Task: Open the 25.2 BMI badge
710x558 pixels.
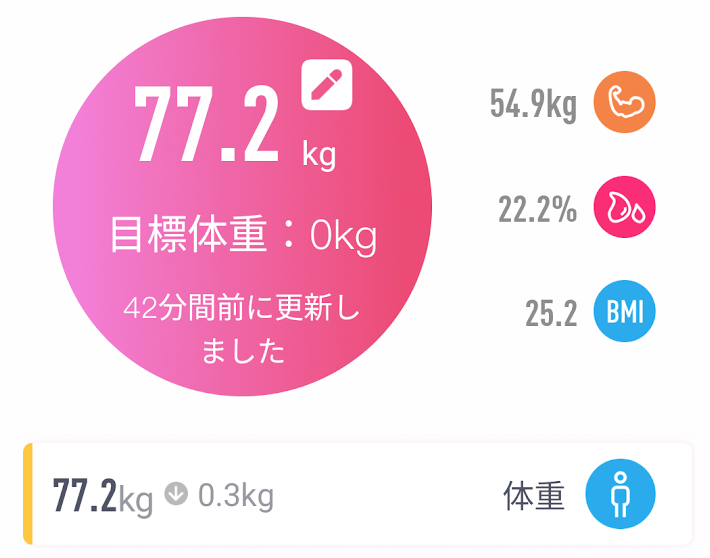Action: [625, 312]
